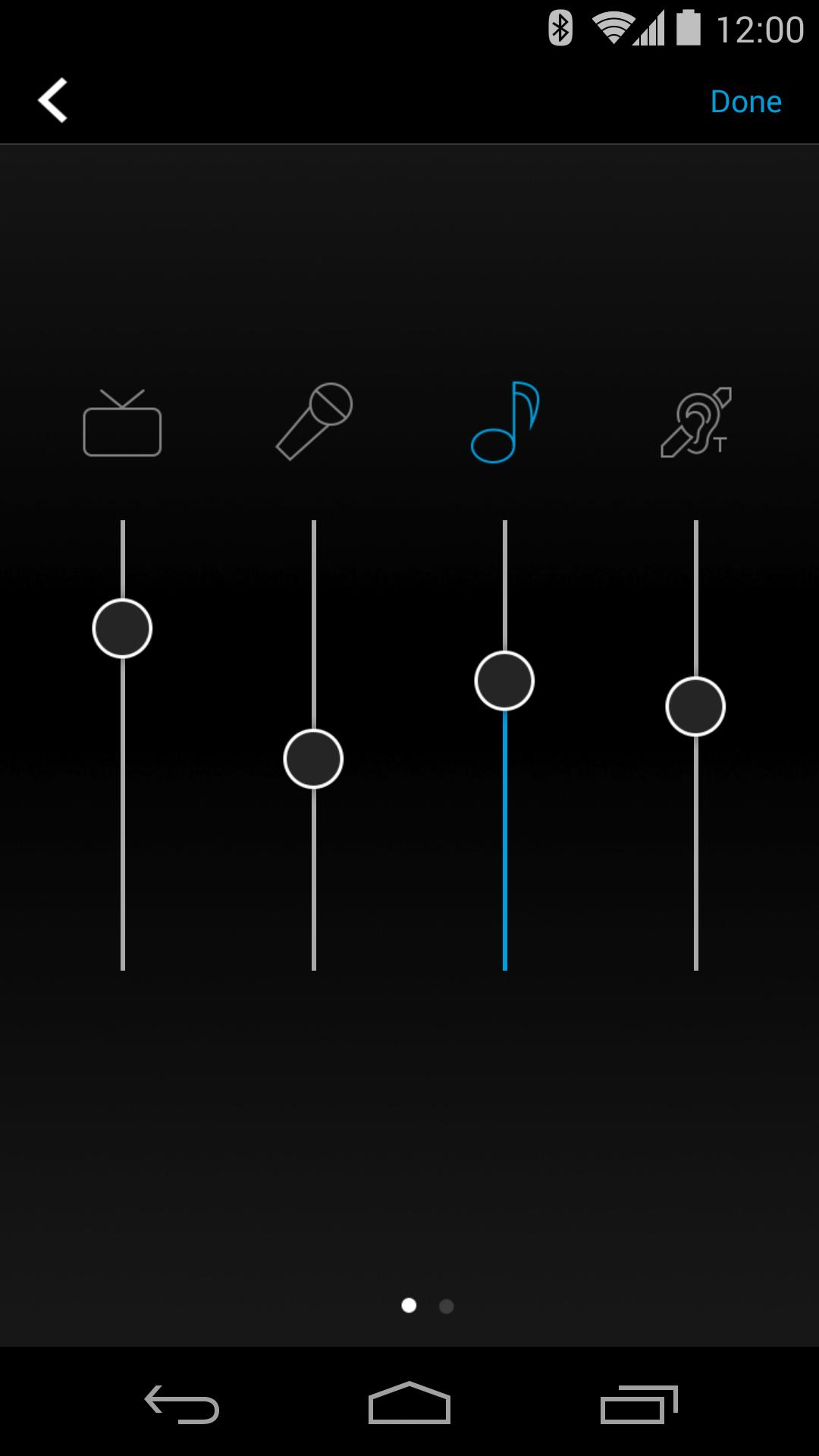The width and height of the screenshot is (819, 1456).
Task: Select the music note source icon
Action: [x=505, y=422]
